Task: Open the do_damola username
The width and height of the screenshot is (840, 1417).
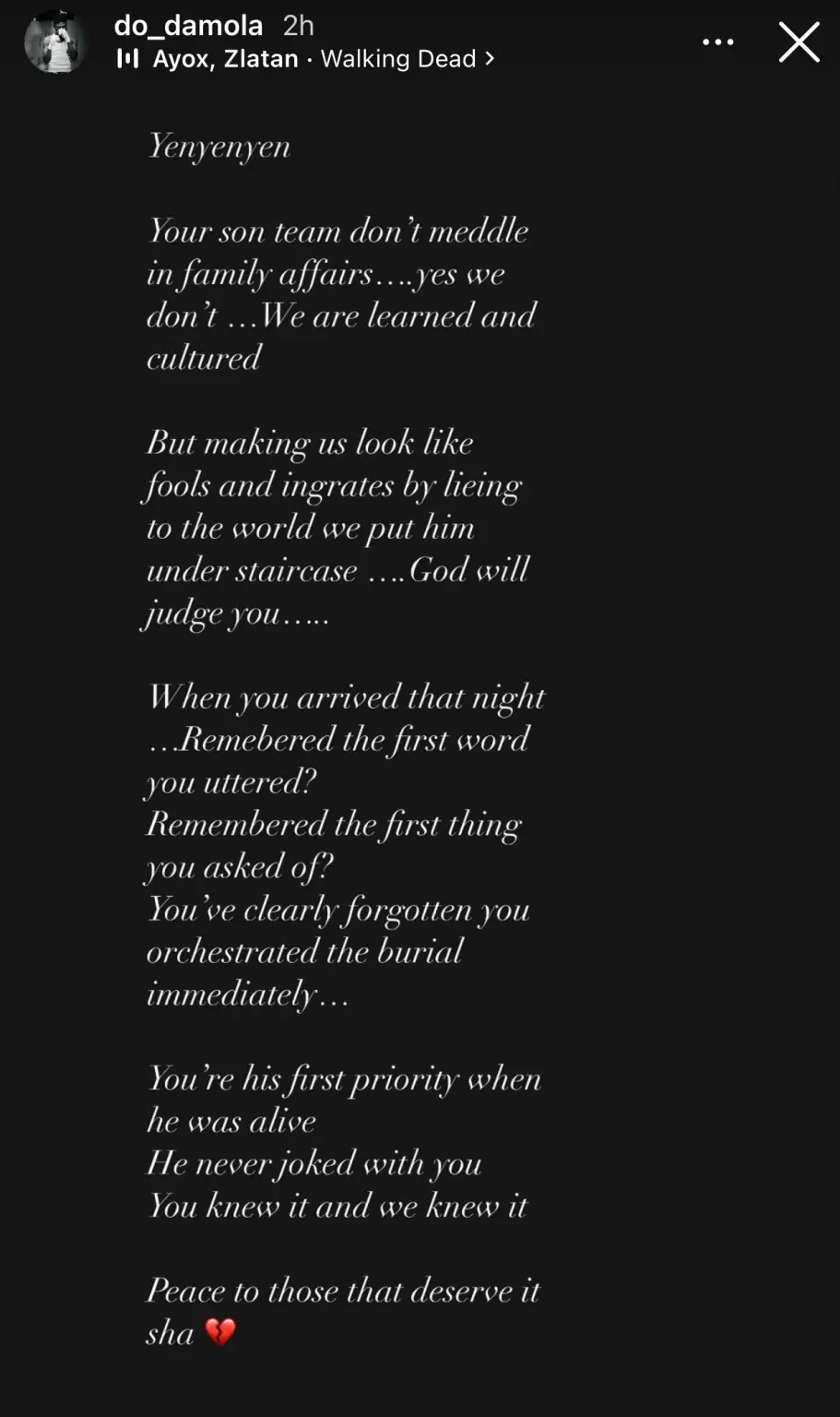Action: (x=188, y=25)
